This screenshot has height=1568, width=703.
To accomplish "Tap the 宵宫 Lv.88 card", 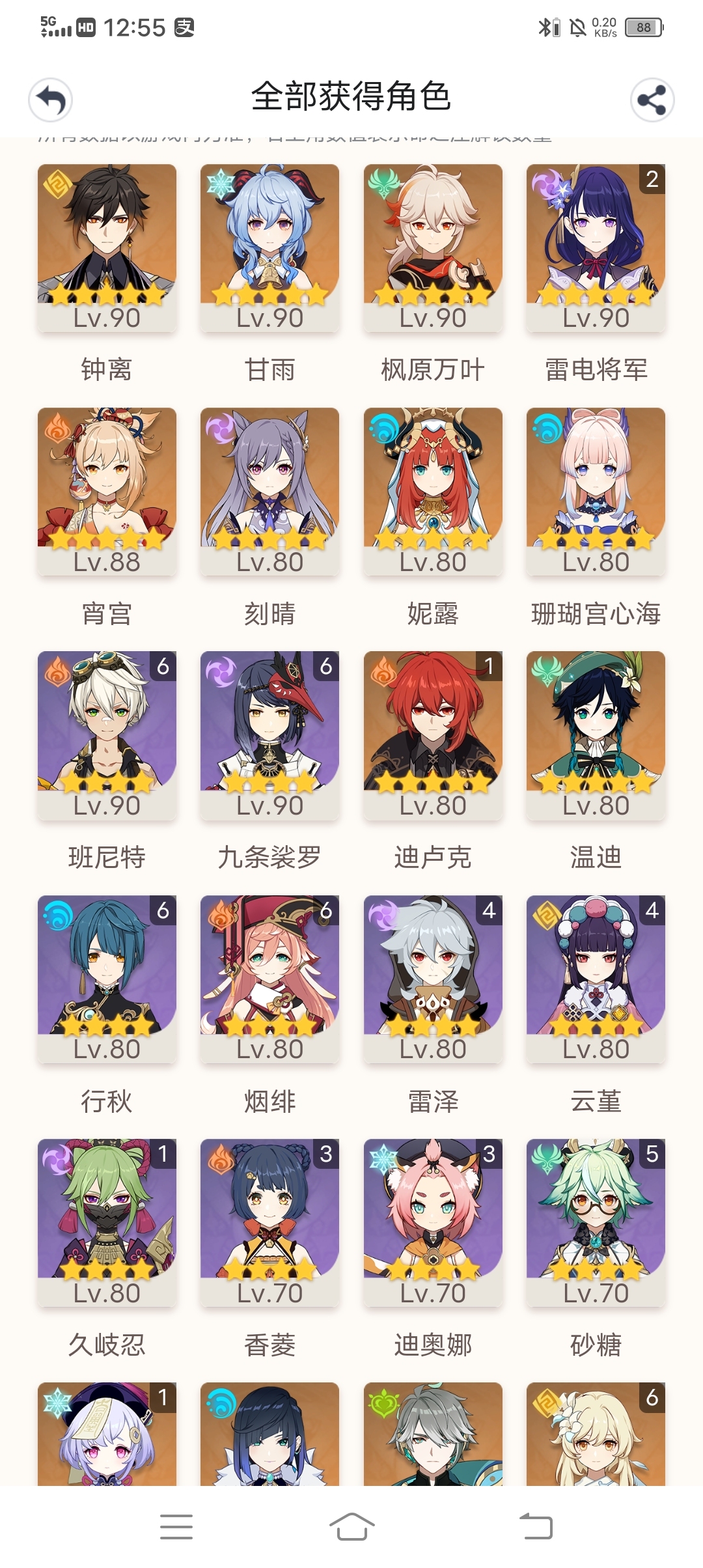I will point(107,492).
